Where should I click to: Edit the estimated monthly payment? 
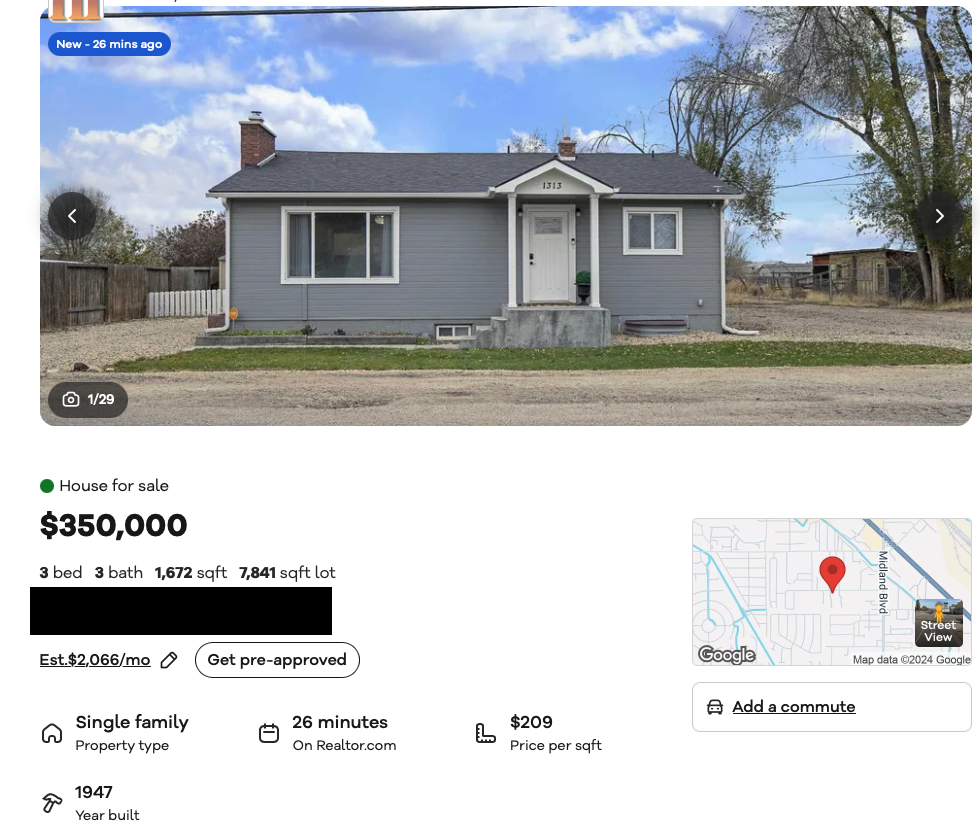[x=169, y=660]
